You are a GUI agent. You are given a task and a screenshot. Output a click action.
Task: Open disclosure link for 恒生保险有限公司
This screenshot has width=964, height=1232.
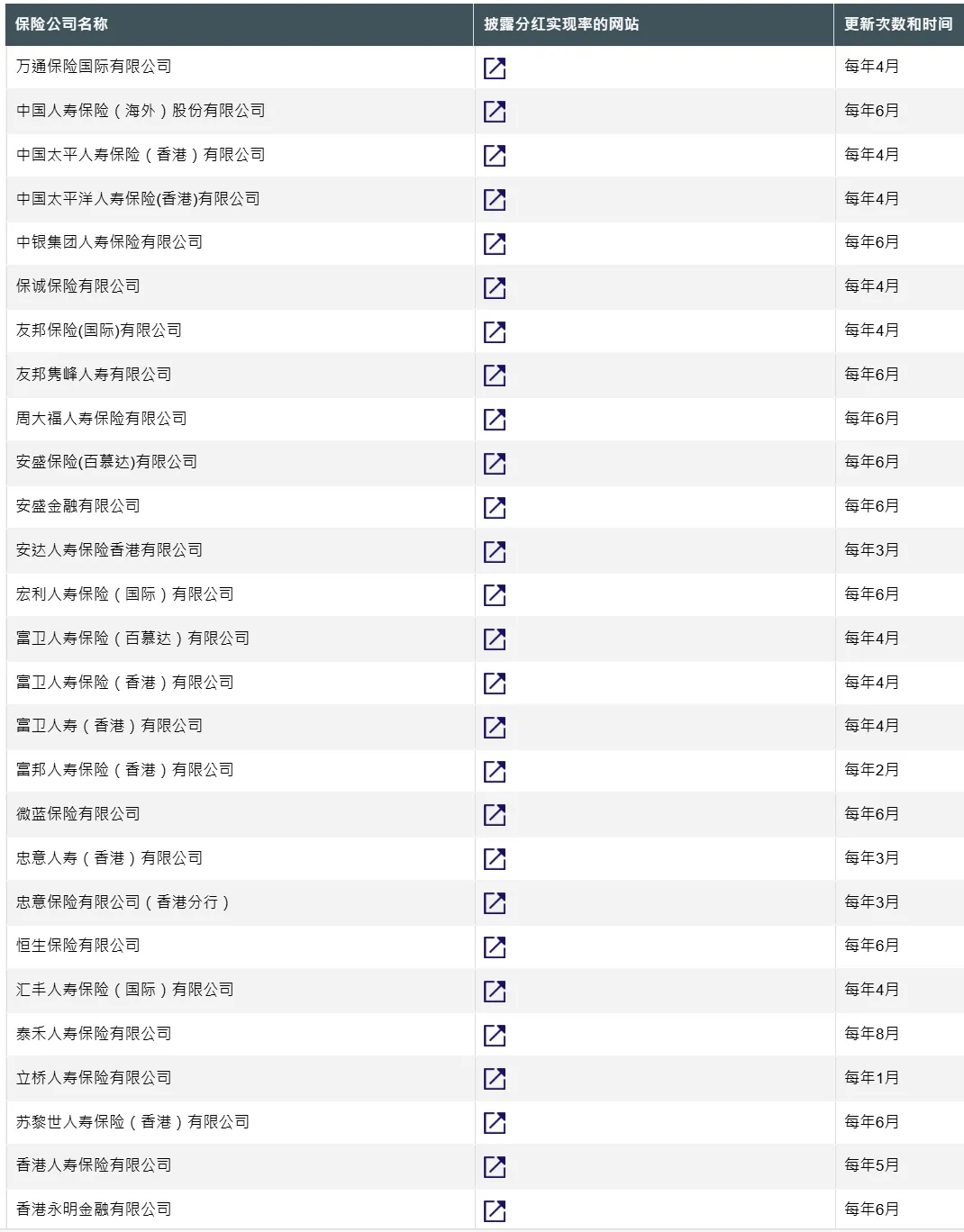click(495, 946)
